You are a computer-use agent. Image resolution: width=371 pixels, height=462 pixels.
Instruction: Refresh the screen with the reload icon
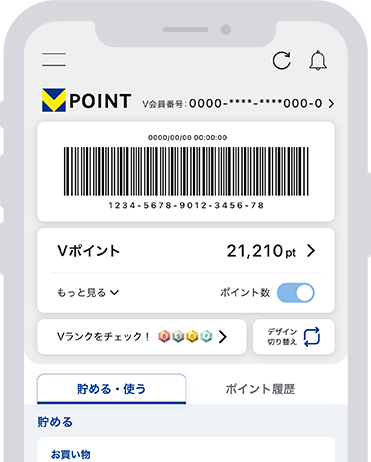[x=282, y=60]
